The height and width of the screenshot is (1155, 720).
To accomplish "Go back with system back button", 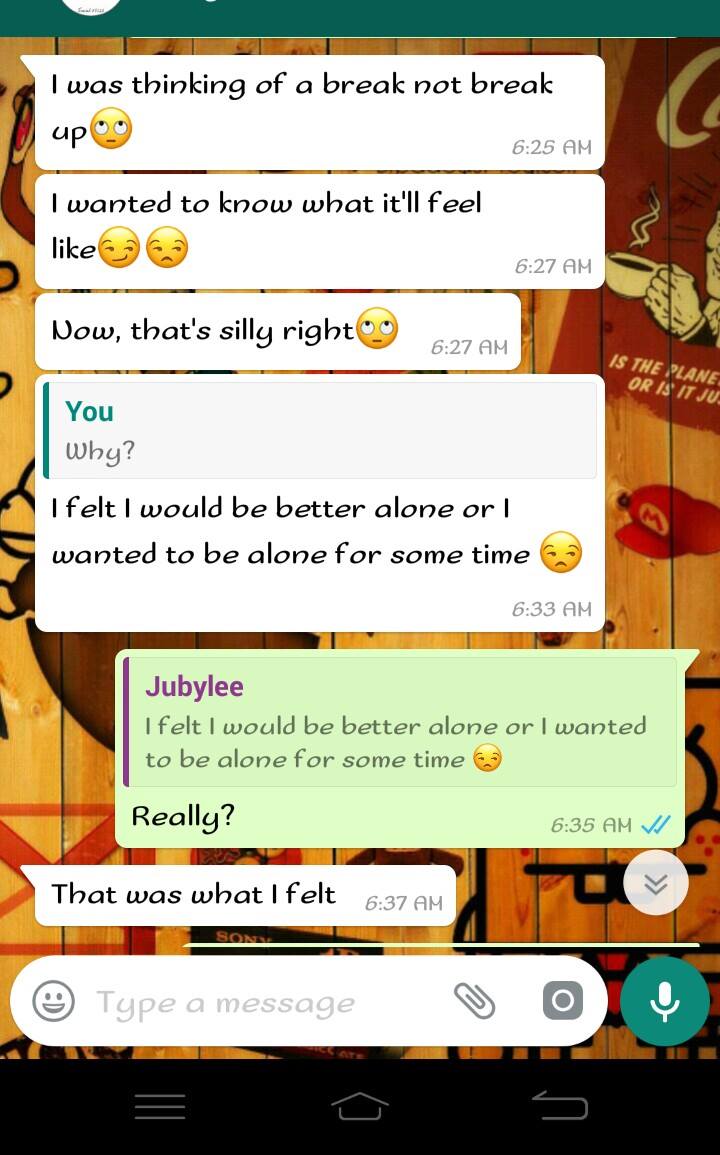I will pyautogui.click(x=559, y=1106).
